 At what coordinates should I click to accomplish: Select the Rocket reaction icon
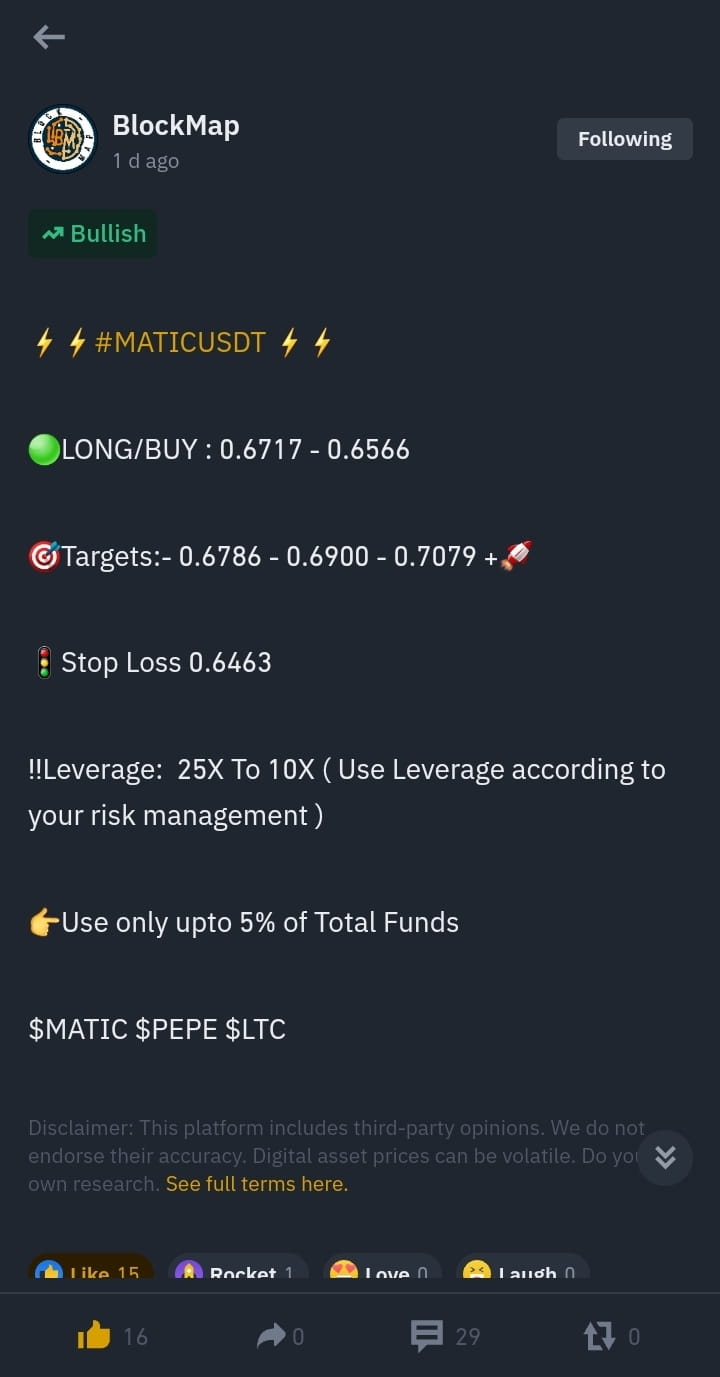tap(190, 1270)
